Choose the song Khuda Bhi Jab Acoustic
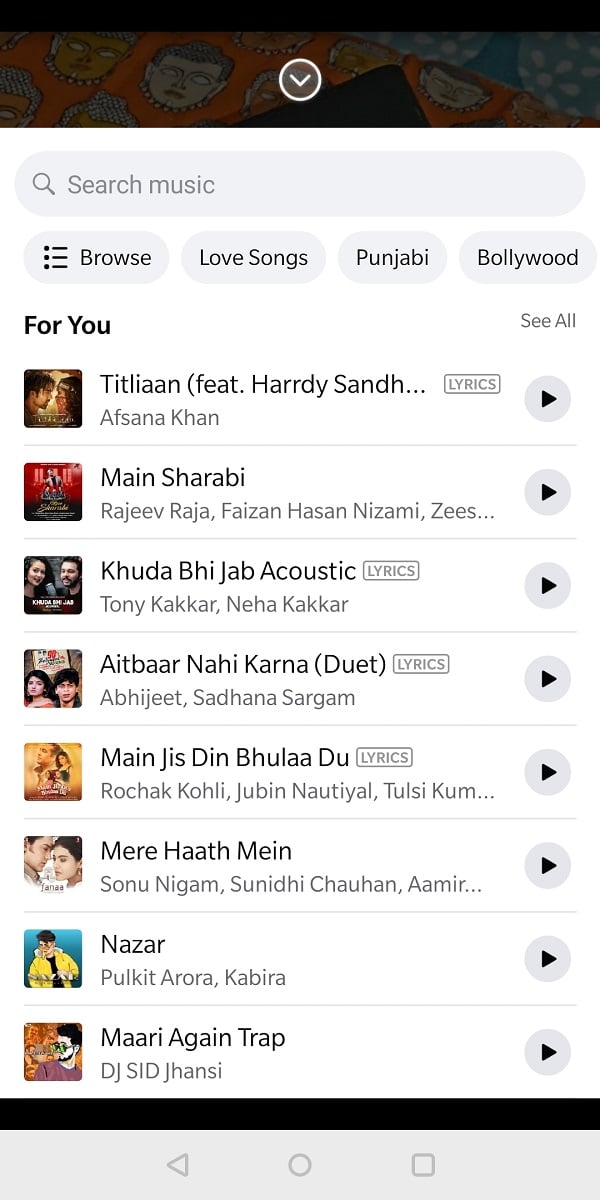 click(x=228, y=585)
